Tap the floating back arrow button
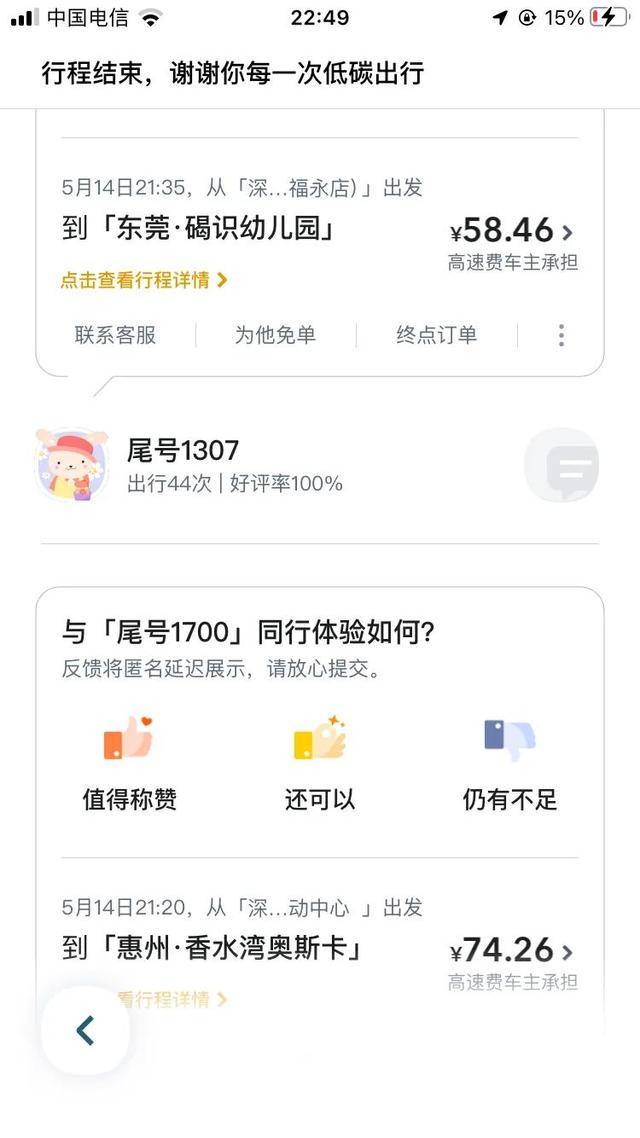Viewport: 640px width, 1138px height. tap(85, 1030)
